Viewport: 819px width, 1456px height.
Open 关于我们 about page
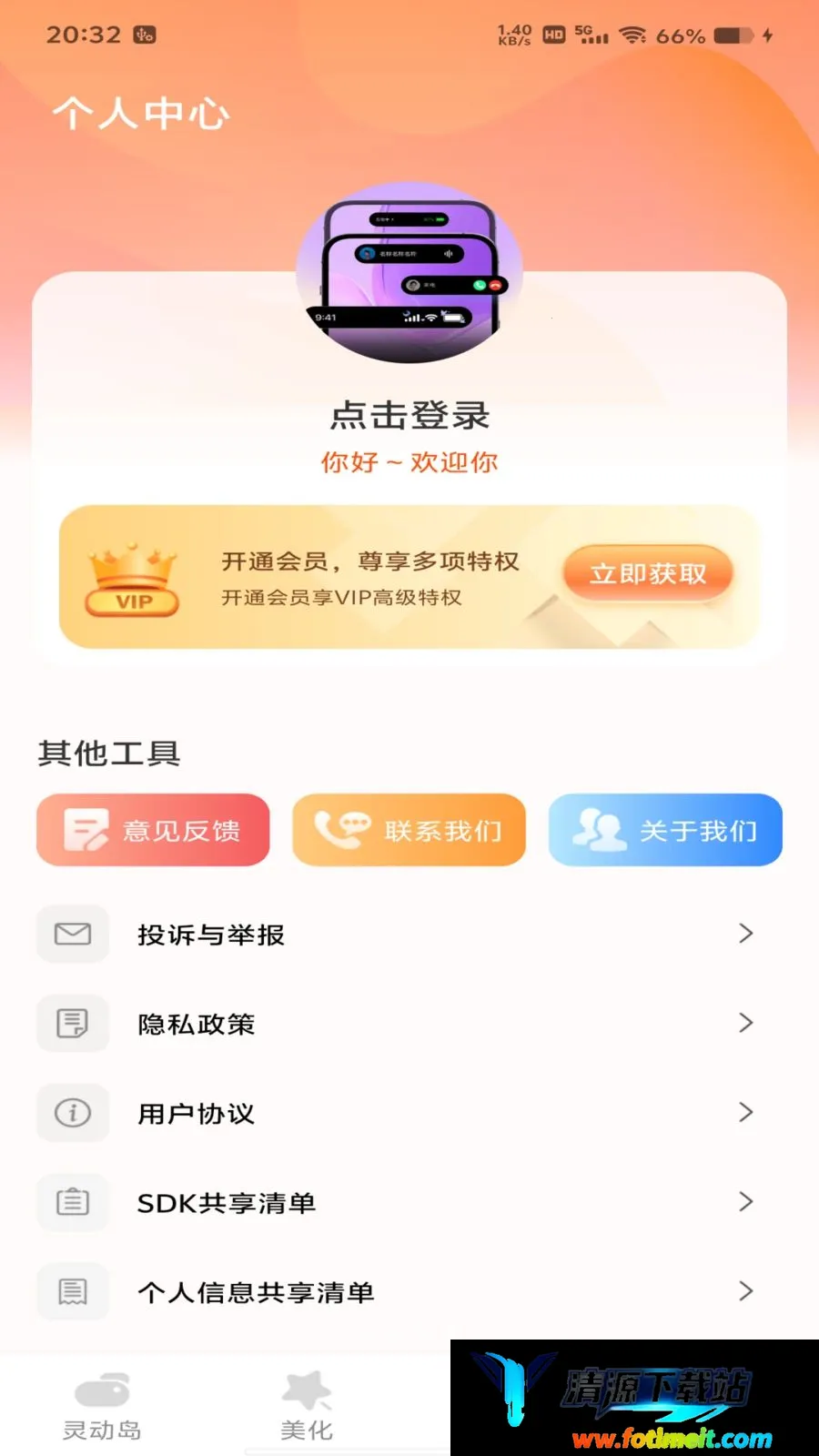point(665,830)
